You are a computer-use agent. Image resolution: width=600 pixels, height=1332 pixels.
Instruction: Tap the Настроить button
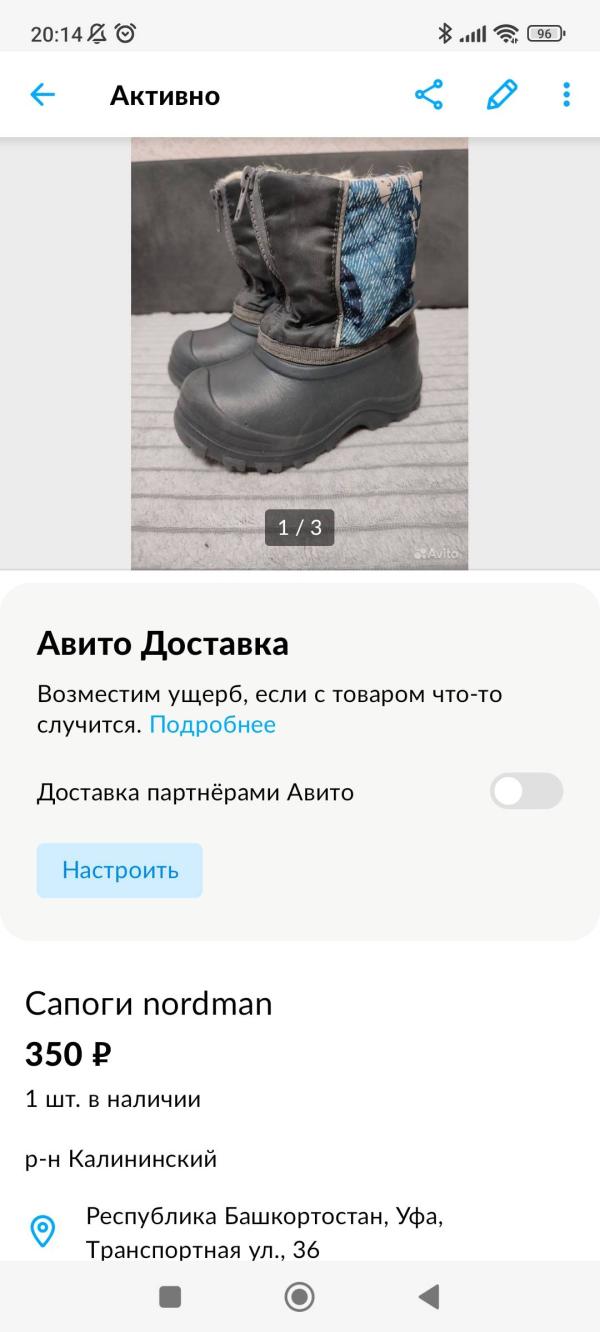click(x=120, y=870)
